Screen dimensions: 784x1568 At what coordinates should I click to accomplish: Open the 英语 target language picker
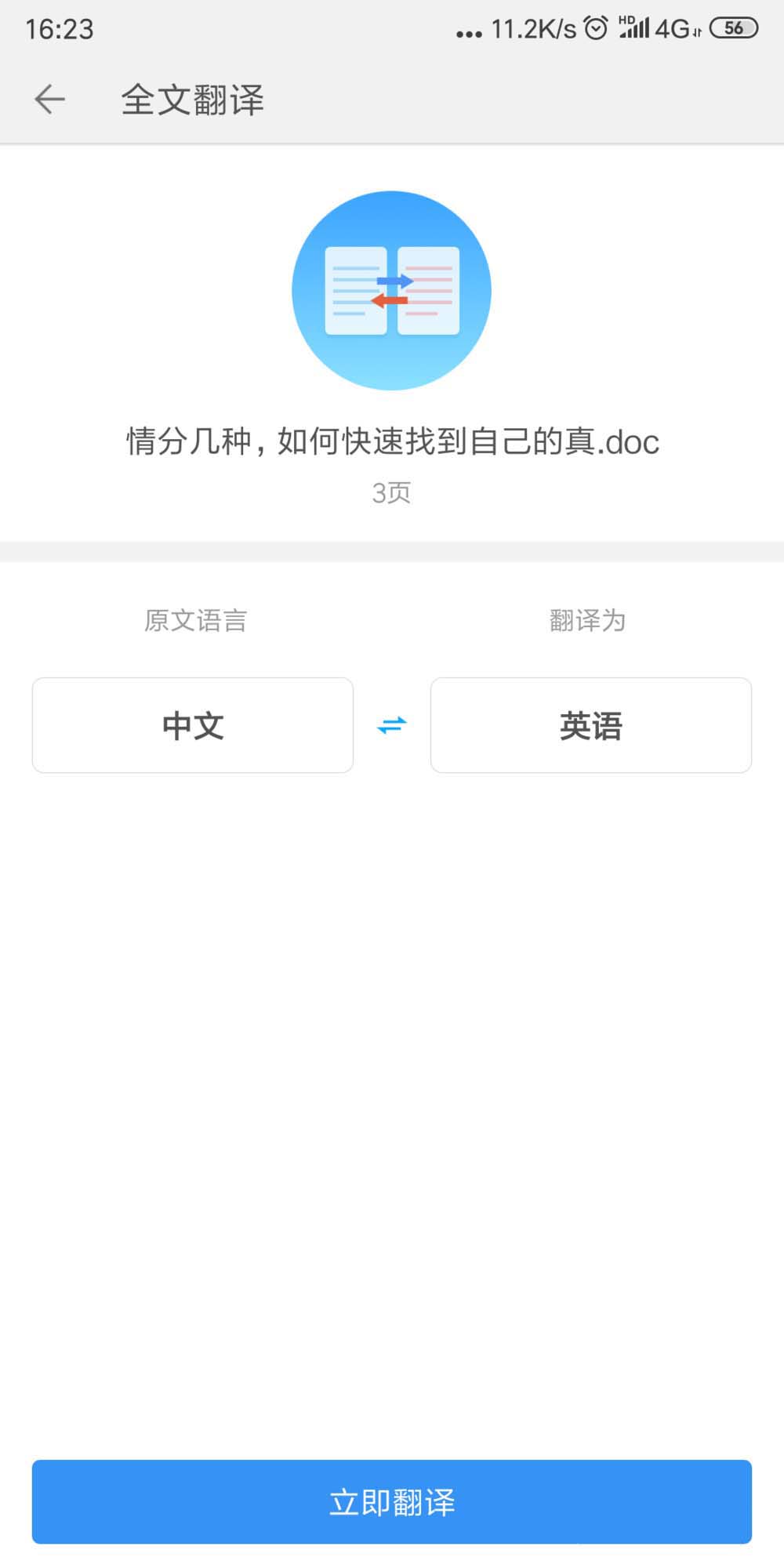tap(590, 725)
